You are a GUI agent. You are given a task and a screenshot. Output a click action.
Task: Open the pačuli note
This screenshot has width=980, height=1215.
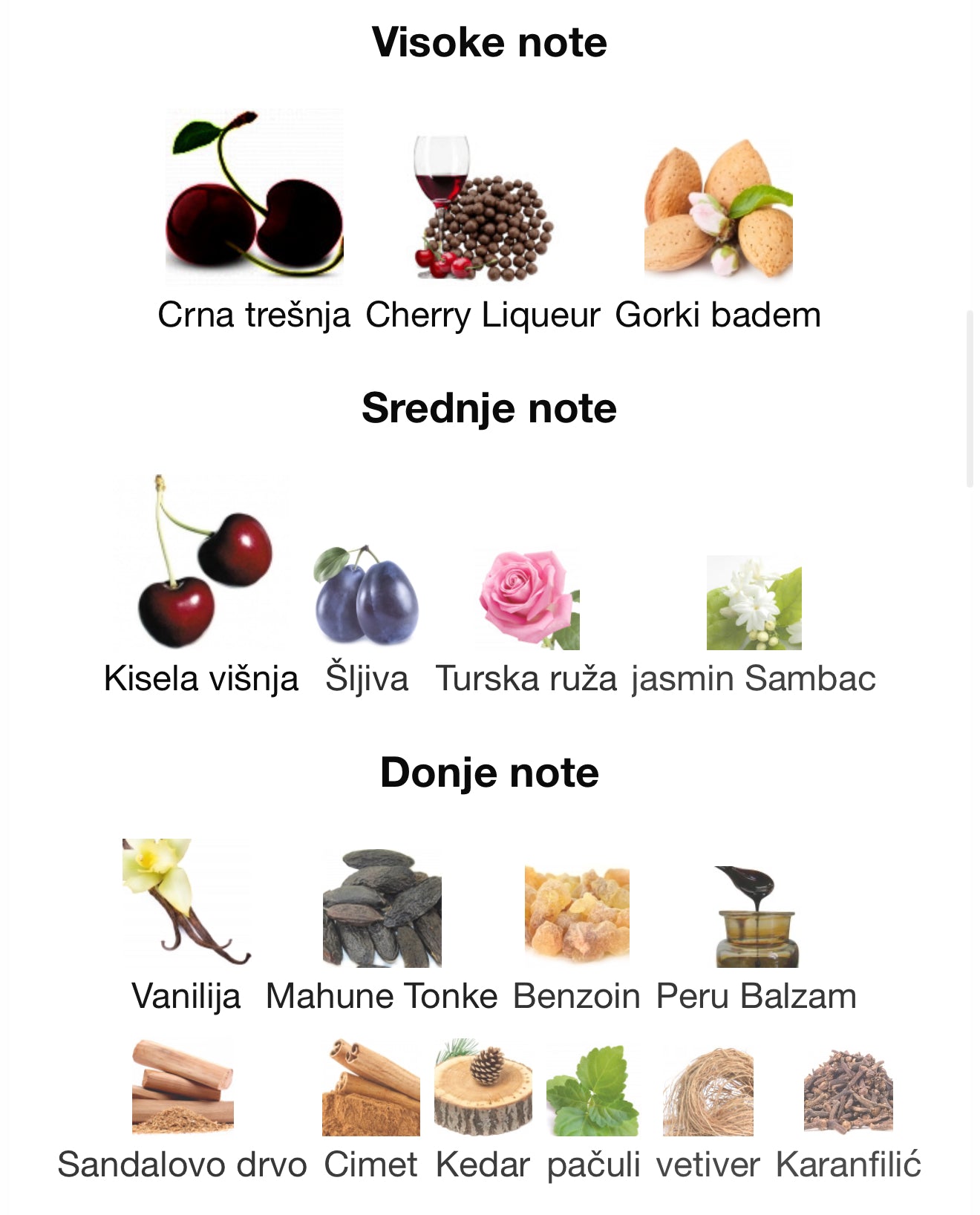pyautogui.click(x=592, y=1091)
